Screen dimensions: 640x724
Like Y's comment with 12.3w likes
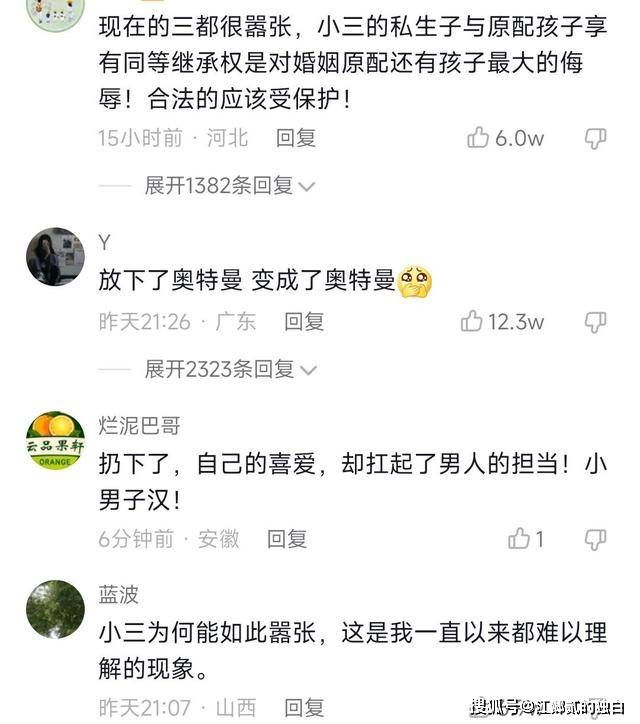[x=472, y=321]
